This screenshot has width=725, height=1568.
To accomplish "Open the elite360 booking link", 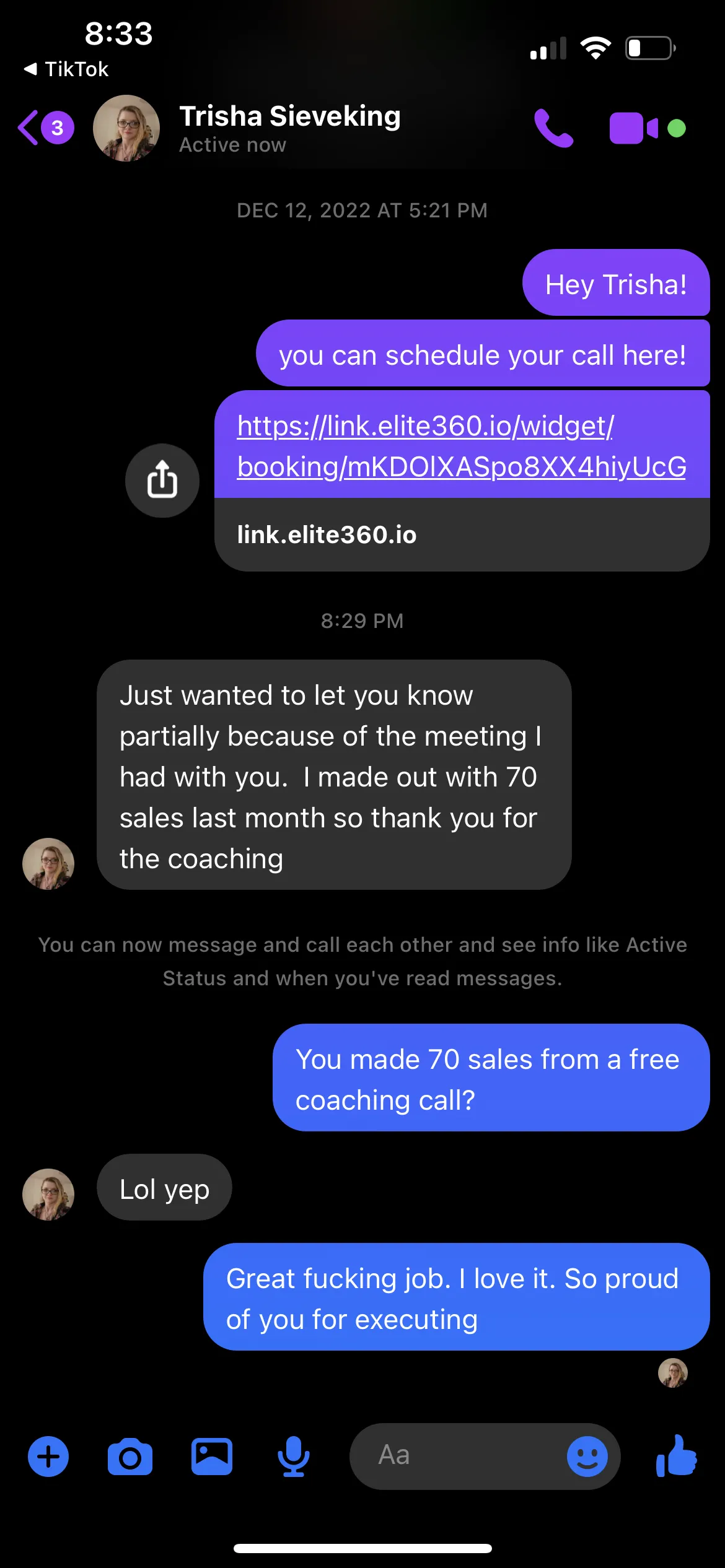I will 462,446.
